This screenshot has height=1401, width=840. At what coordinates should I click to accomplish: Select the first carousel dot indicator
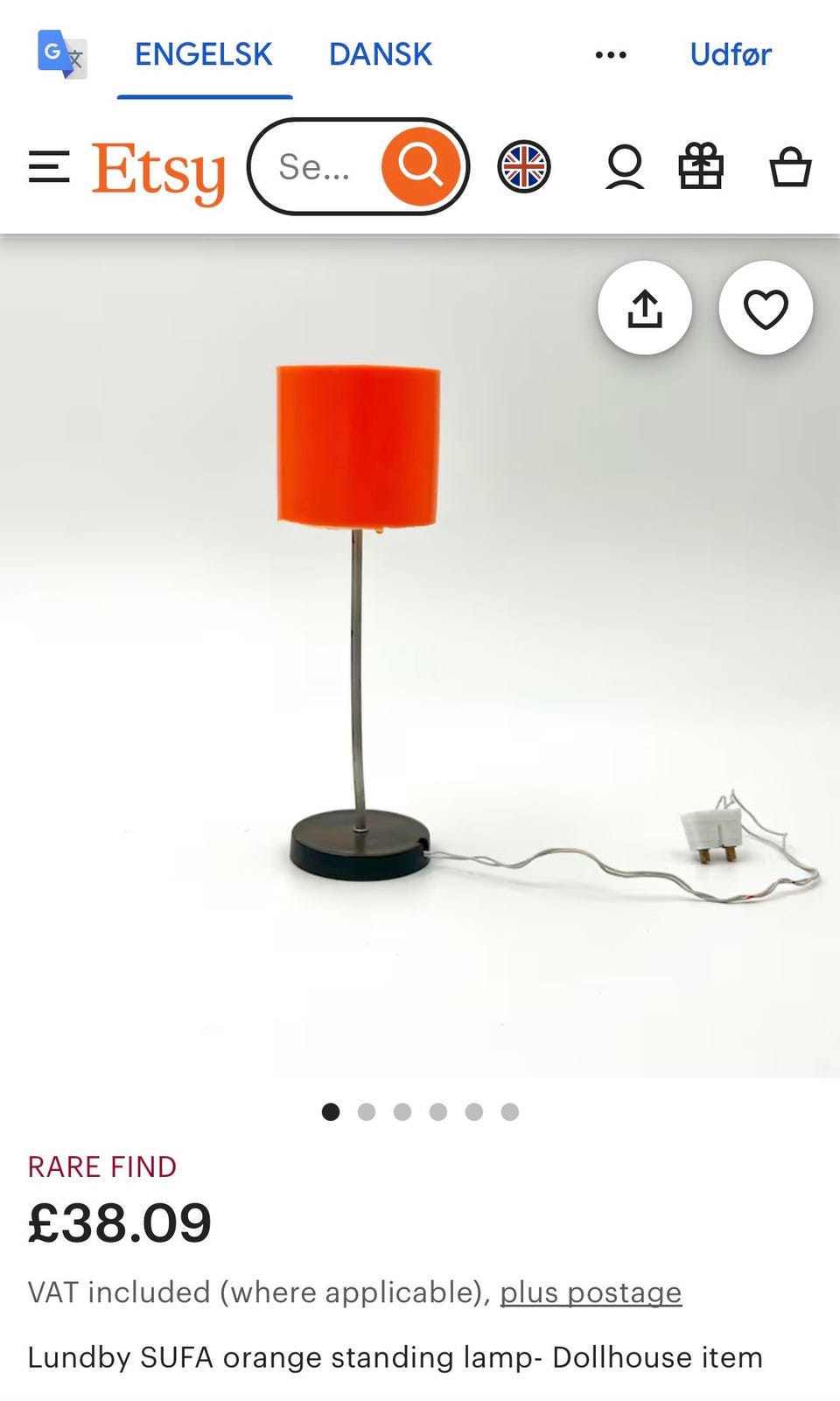point(332,1112)
